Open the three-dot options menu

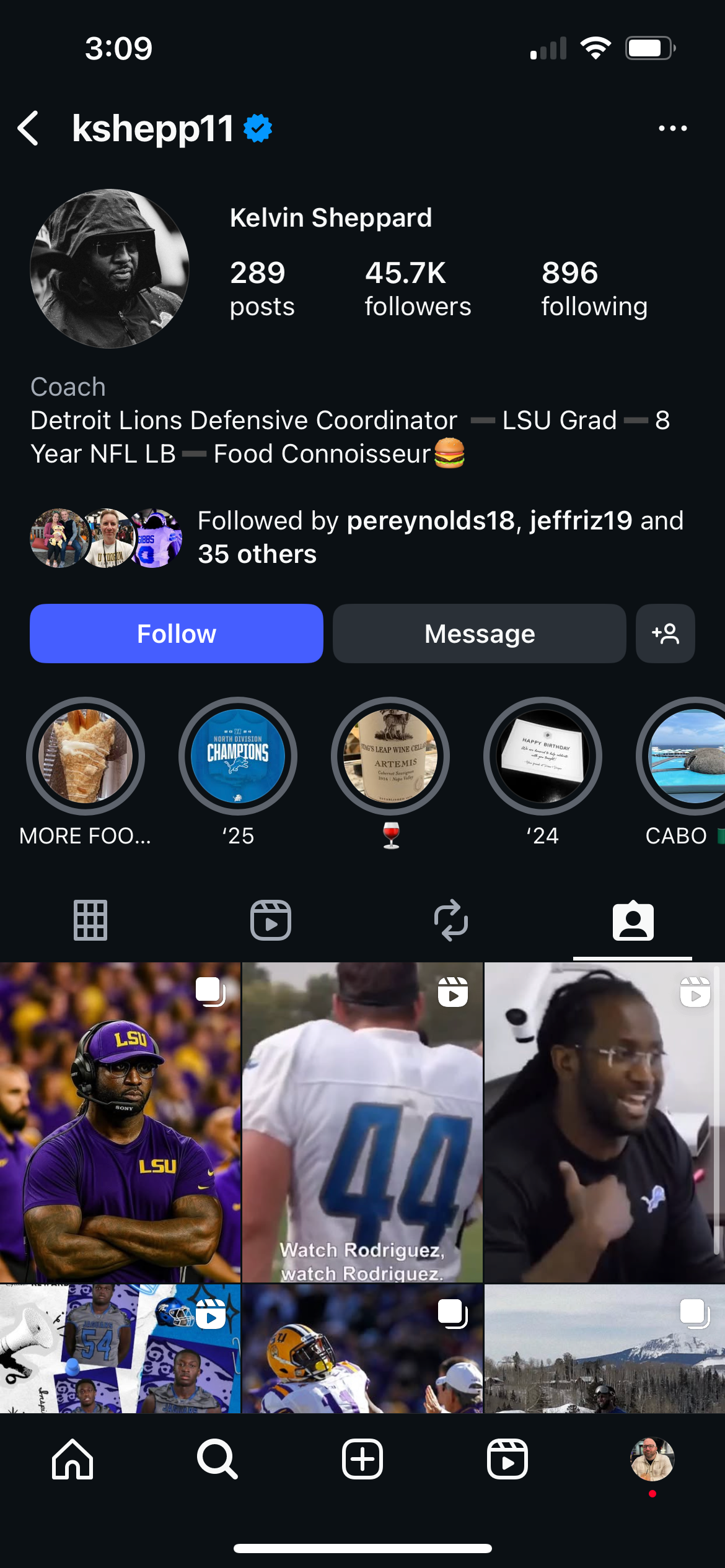tap(672, 129)
